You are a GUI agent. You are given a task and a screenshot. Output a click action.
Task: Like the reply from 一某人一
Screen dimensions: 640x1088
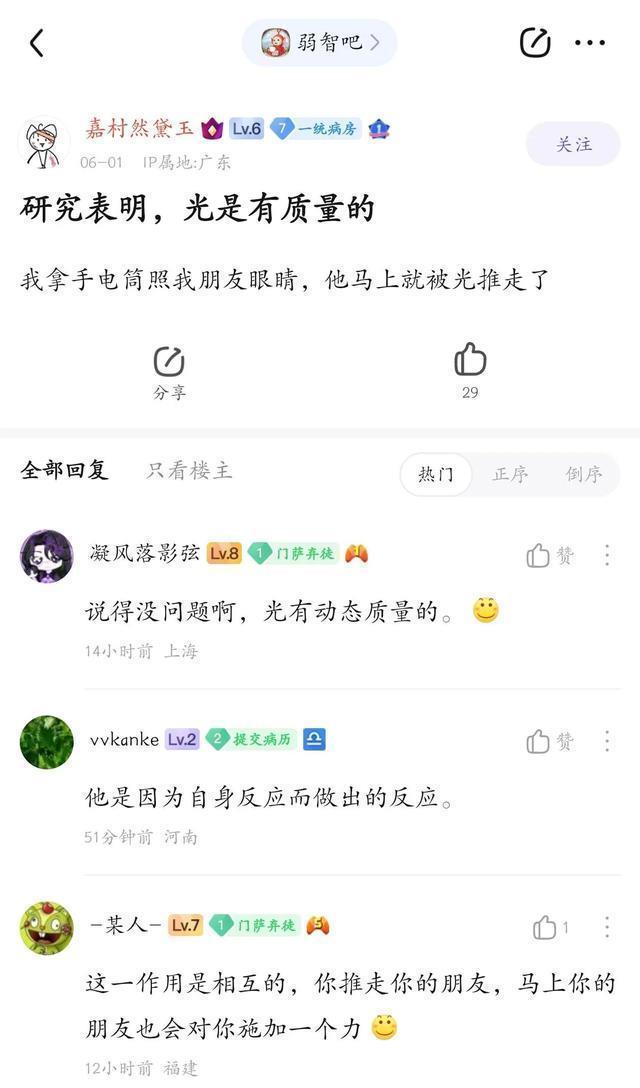tap(550, 927)
